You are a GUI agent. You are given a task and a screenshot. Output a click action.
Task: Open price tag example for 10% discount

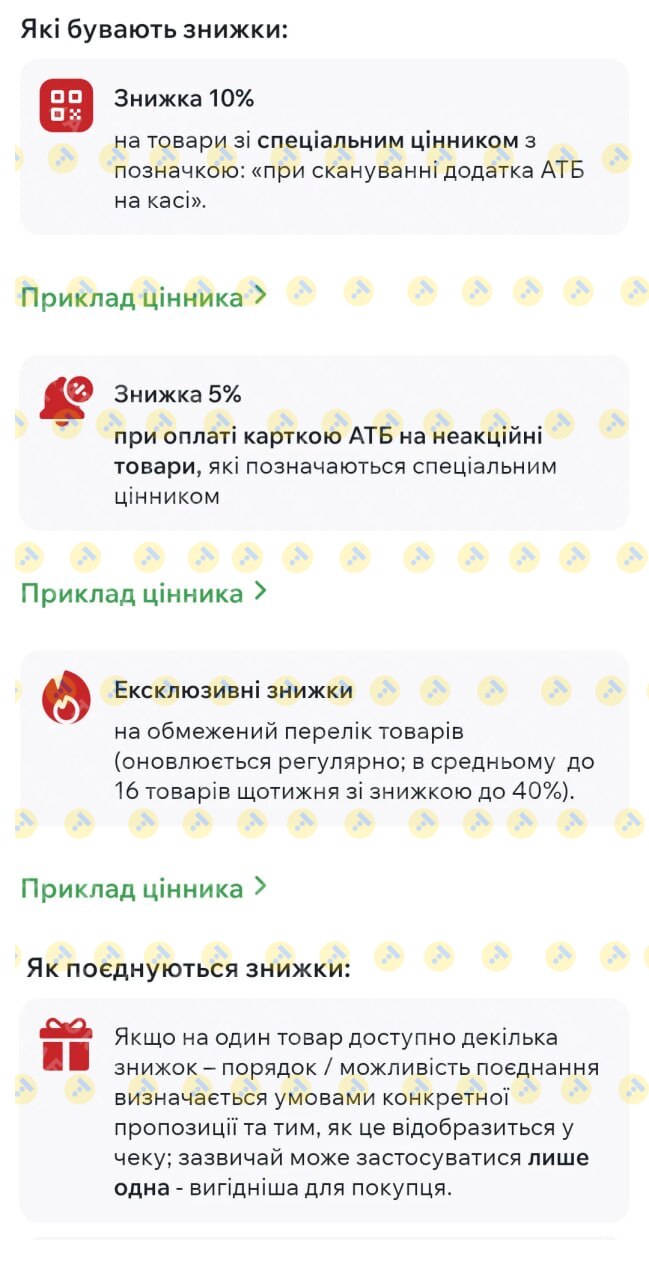pos(143,297)
